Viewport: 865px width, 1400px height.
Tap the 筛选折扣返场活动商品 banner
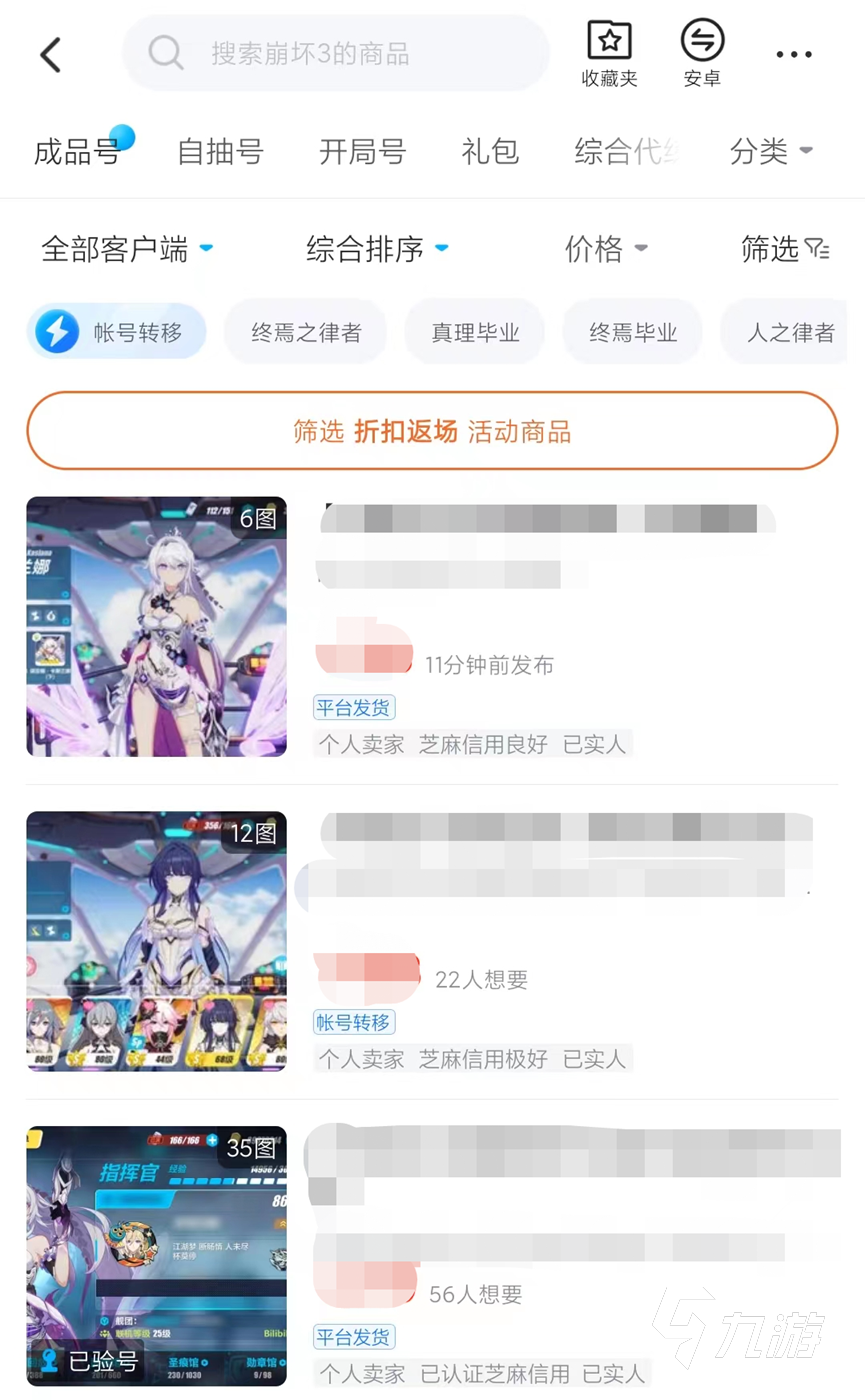(432, 431)
